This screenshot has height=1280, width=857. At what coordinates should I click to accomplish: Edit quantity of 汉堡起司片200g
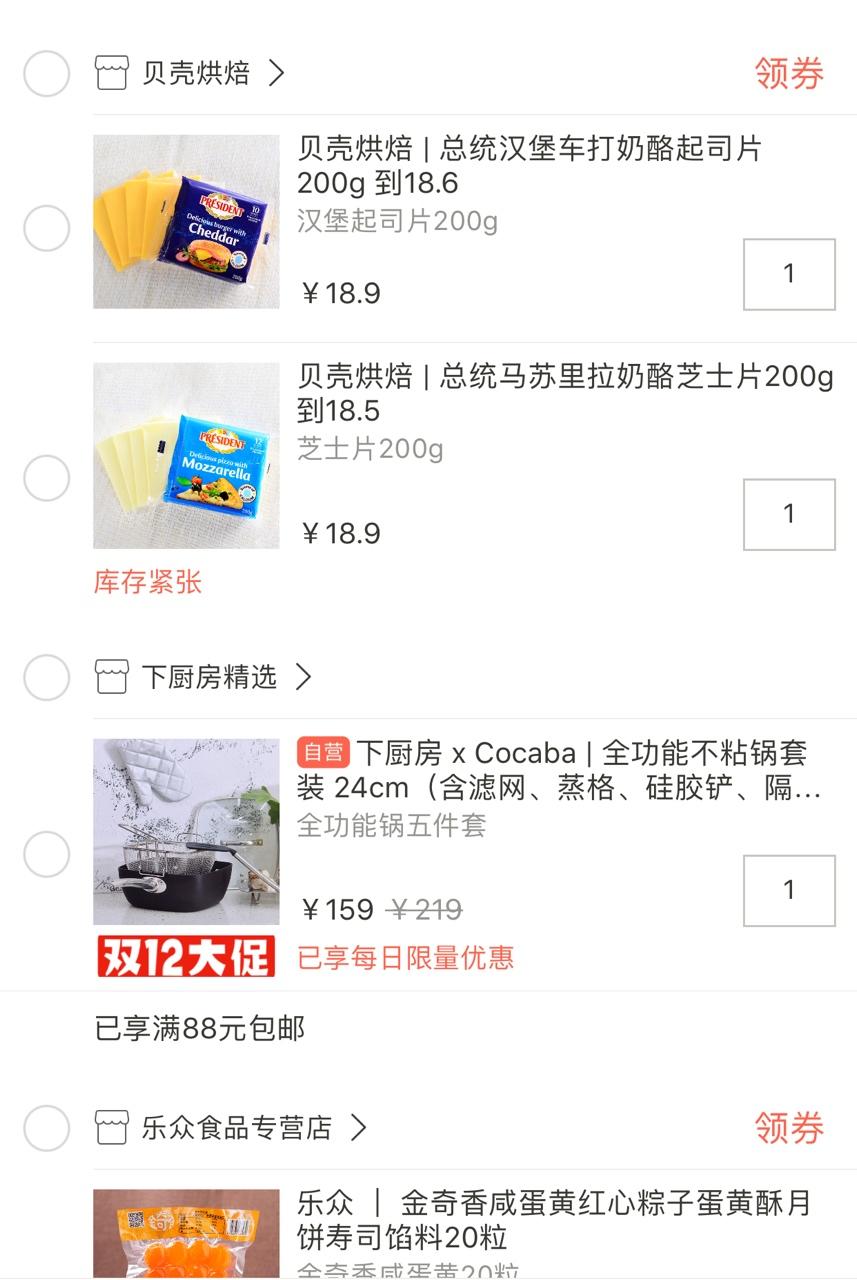point(788,274)
